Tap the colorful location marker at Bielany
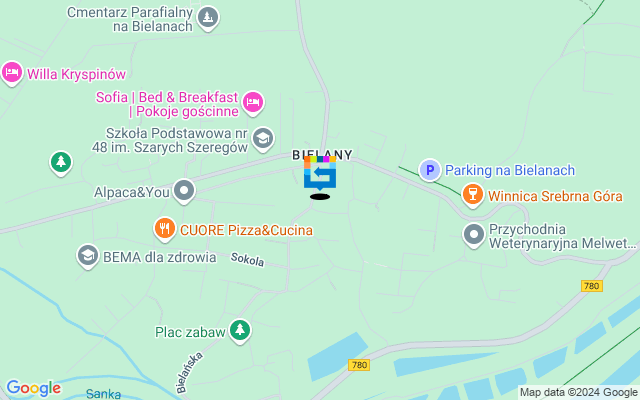640x400 pixels. [x=320, y=174]
